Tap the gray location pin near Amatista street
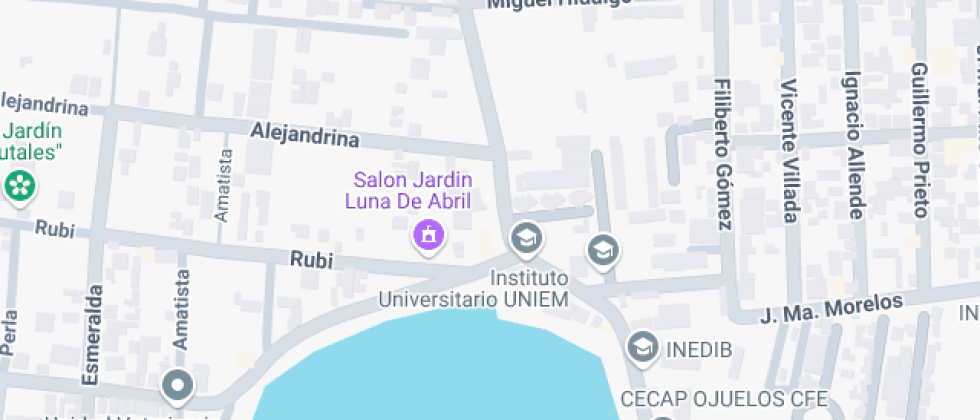The width and height of the screenshot is (980, 420). tap(179, 384)
